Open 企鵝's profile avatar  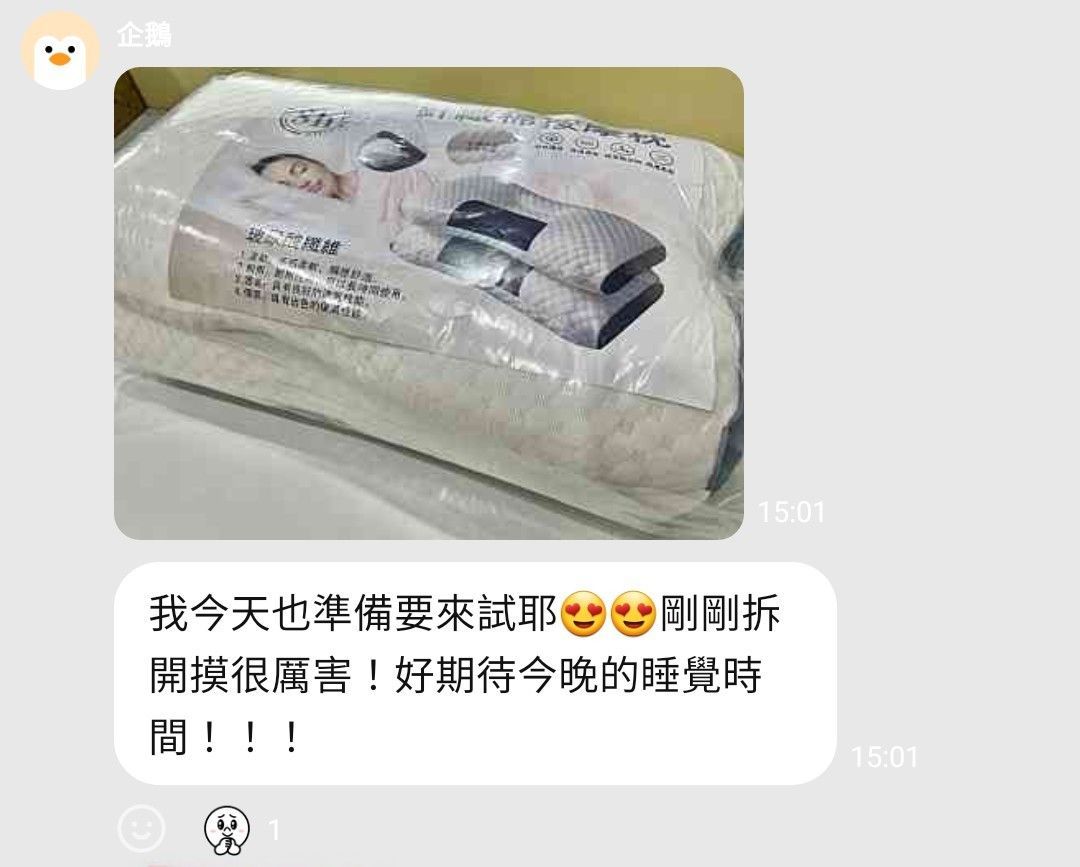coord(60,51)
